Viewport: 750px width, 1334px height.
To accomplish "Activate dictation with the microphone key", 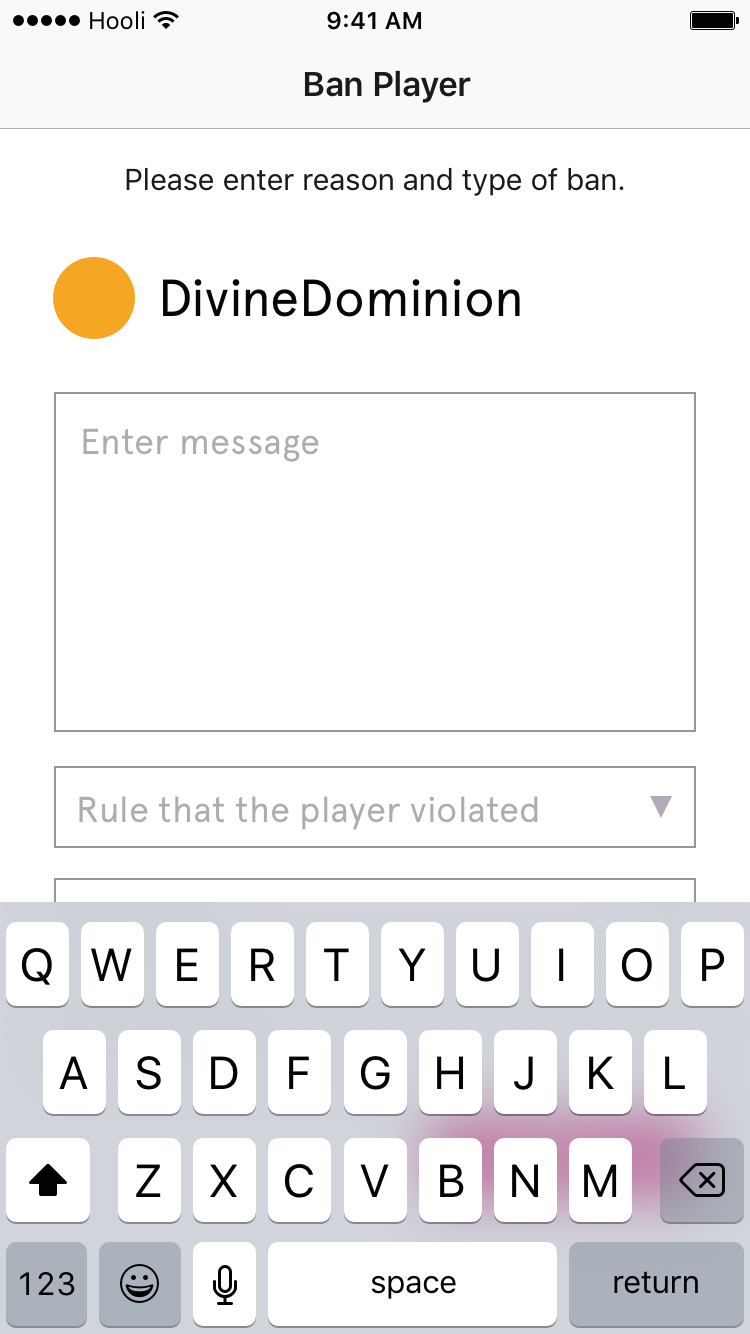I will click(225, 1284).
